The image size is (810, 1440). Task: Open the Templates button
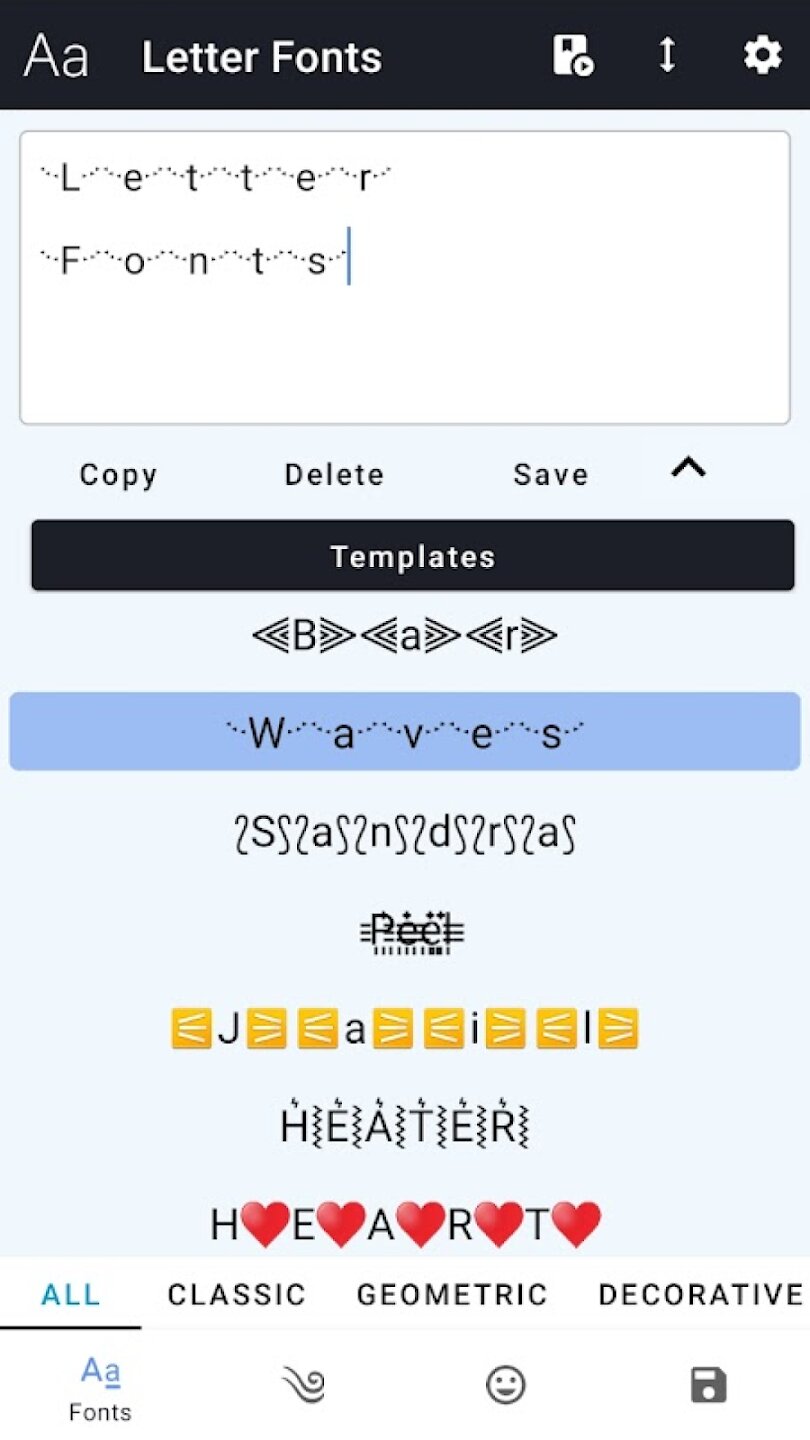coord(412,556)
